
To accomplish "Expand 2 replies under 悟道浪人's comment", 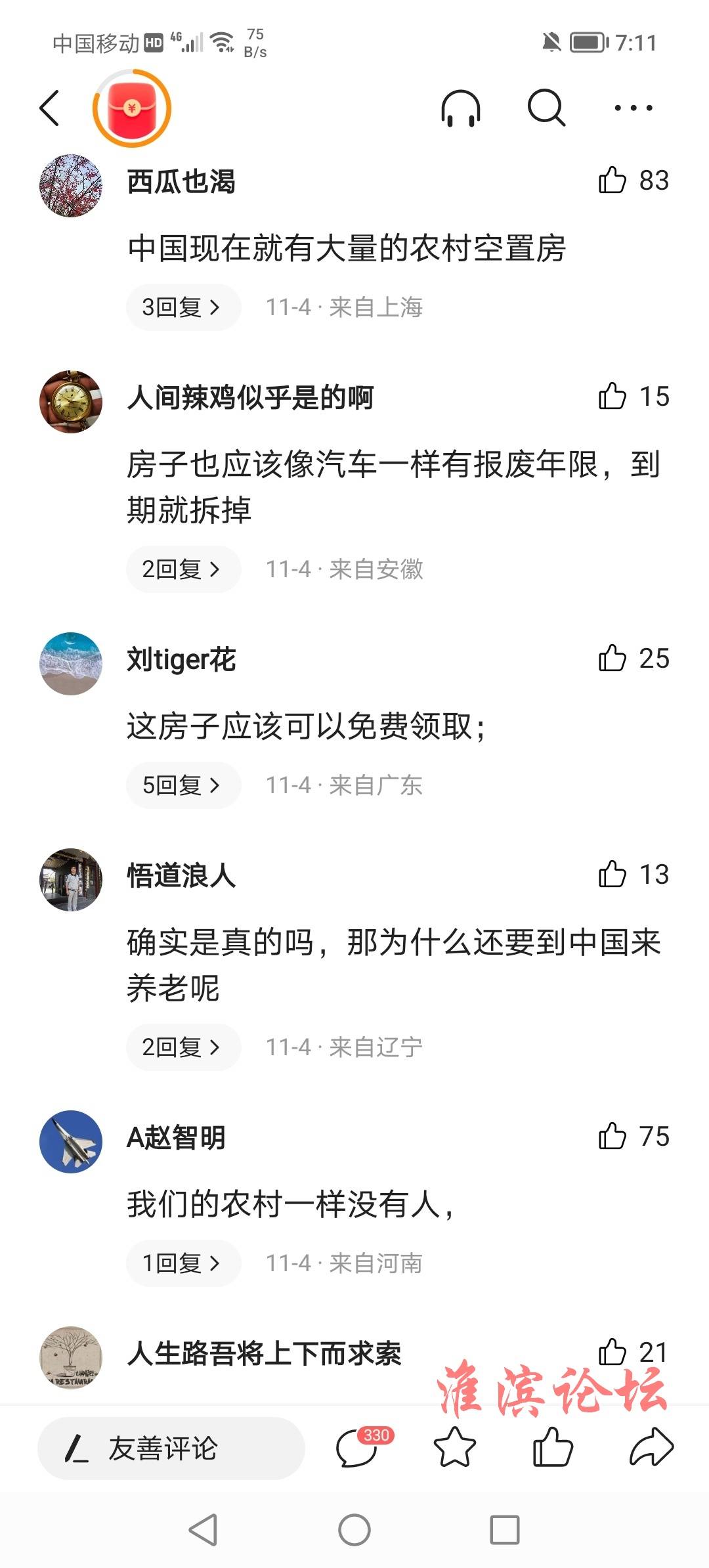I will pyautogui.click(x=183, y=1047).
